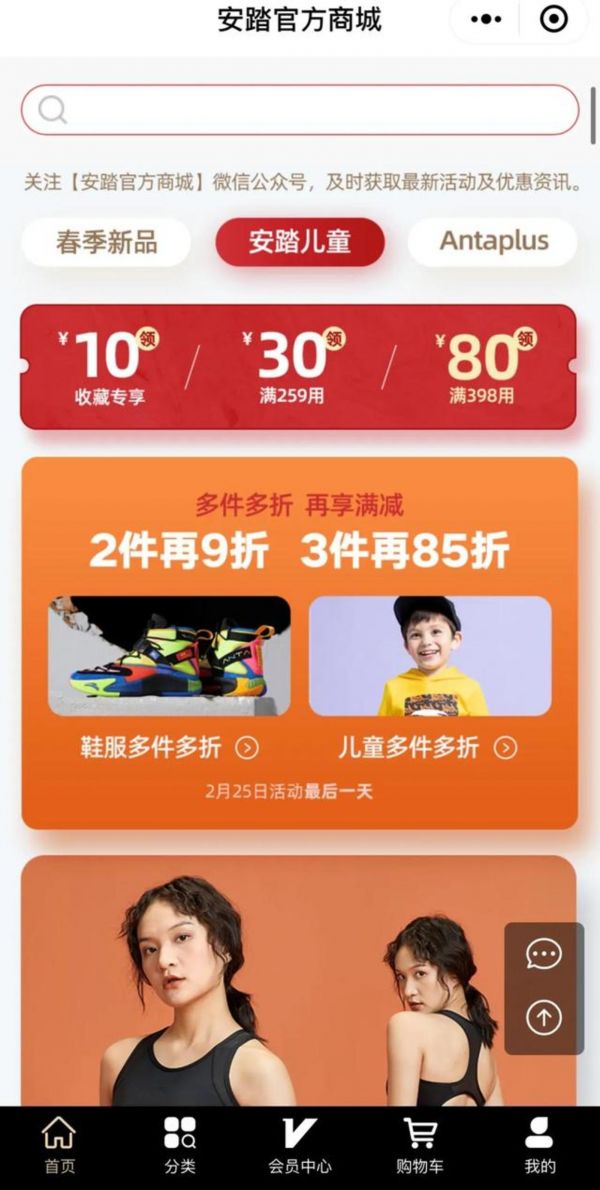Viewport: 600px width, 1190px height.
Task: Claim the ¥80 满398用 coupon
Action: pyautogui.click(x=483, y=367)
